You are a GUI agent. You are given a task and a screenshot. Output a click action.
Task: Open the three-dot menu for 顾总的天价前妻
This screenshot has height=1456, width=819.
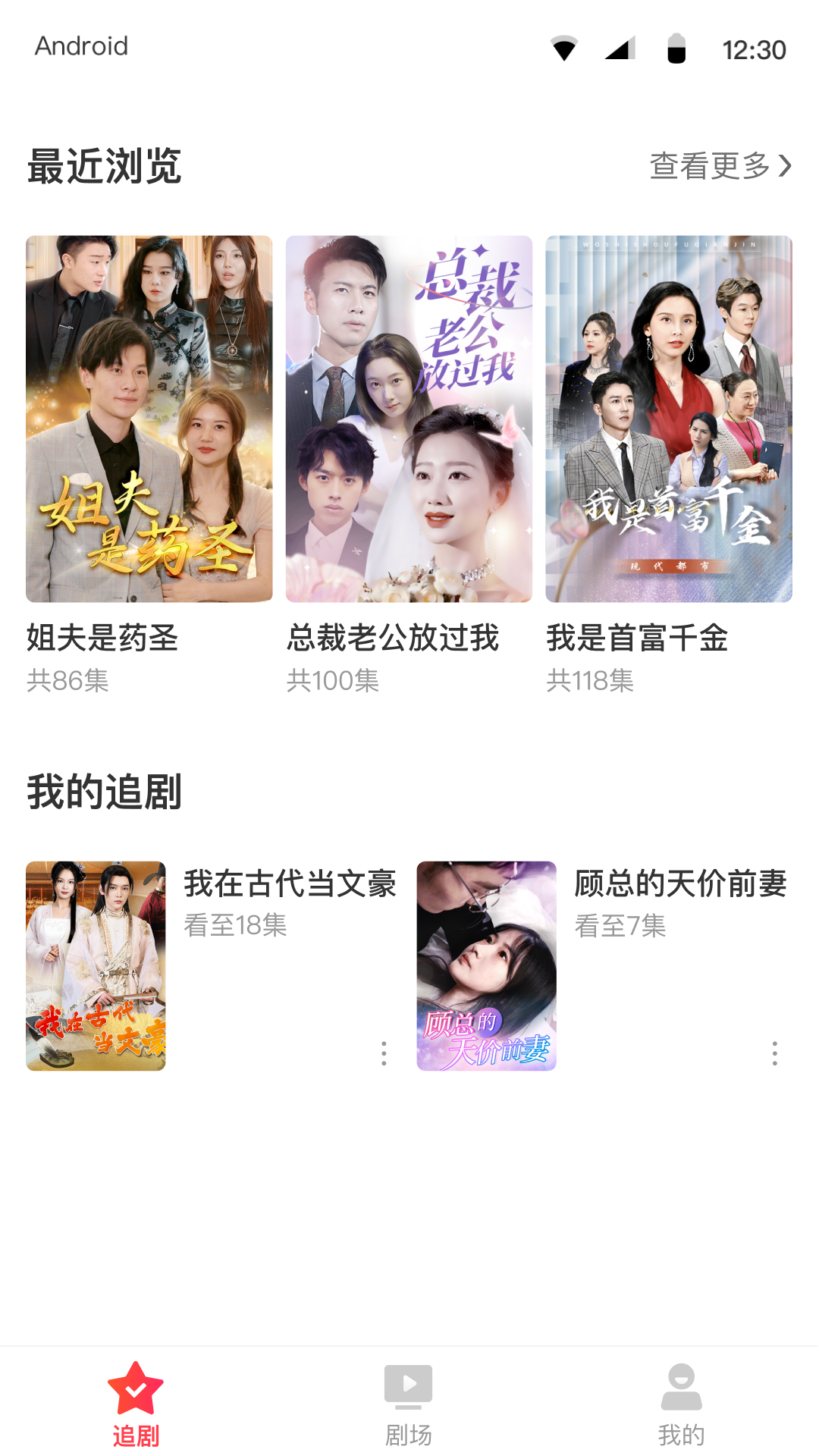pyautogui.click(x=774, y=1054)
